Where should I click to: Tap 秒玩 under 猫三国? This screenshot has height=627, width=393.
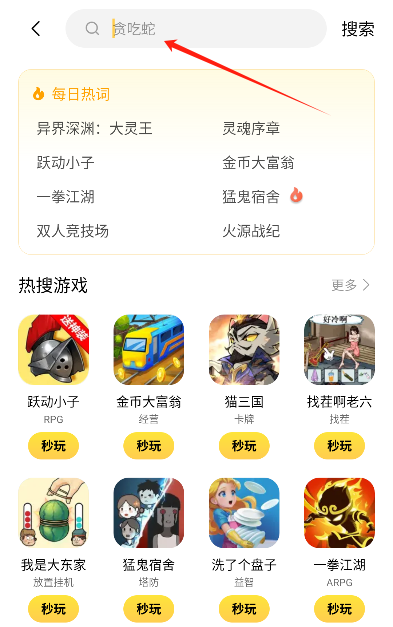pyautogui.click(x=244, y=445)
